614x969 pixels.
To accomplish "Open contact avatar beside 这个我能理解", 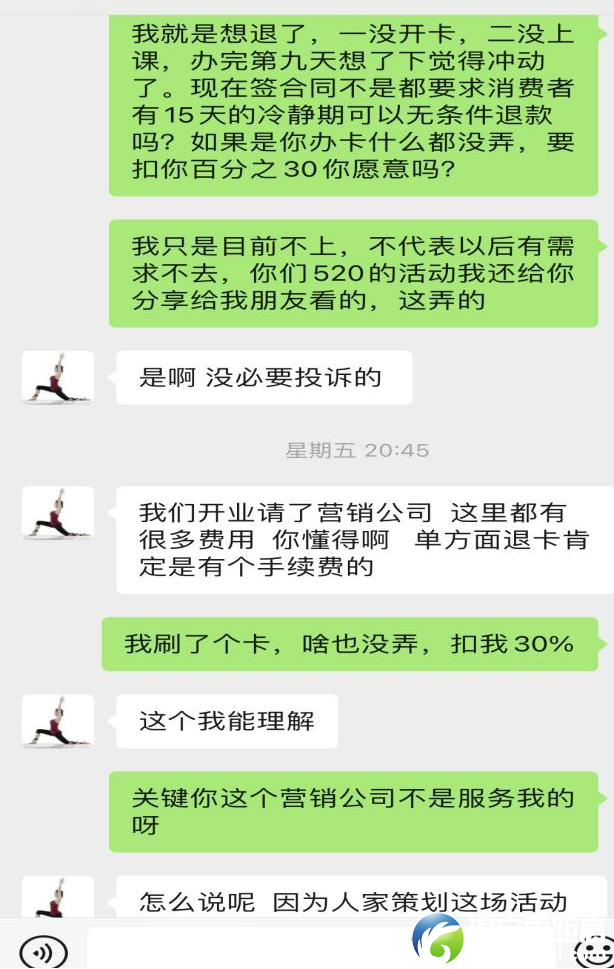I will tap(58, 722).
